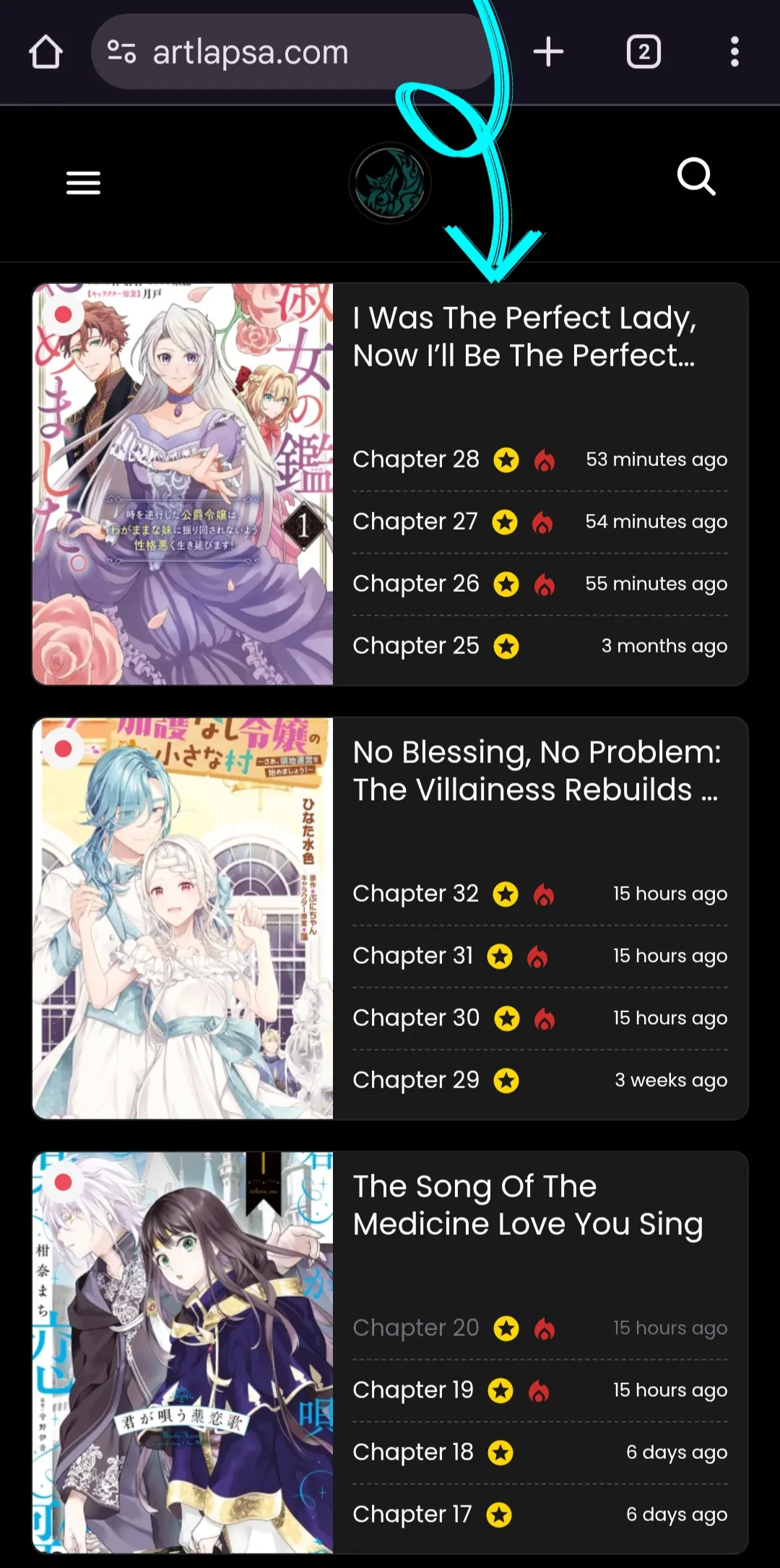Open the No Blessing, No Problem cover image

[x=183, y=918]
